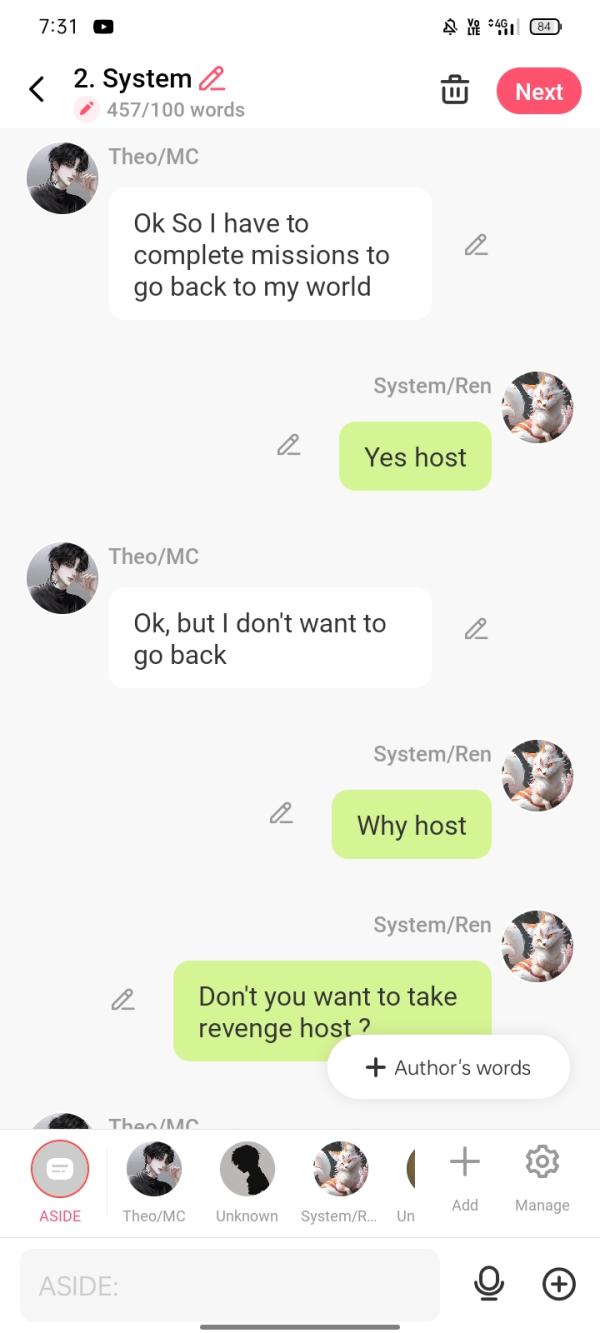Select Theo/MC character in the bottom bar
Image resolution: width=600 pixels, height=1333 pixels.
[x=154, y=1170]
